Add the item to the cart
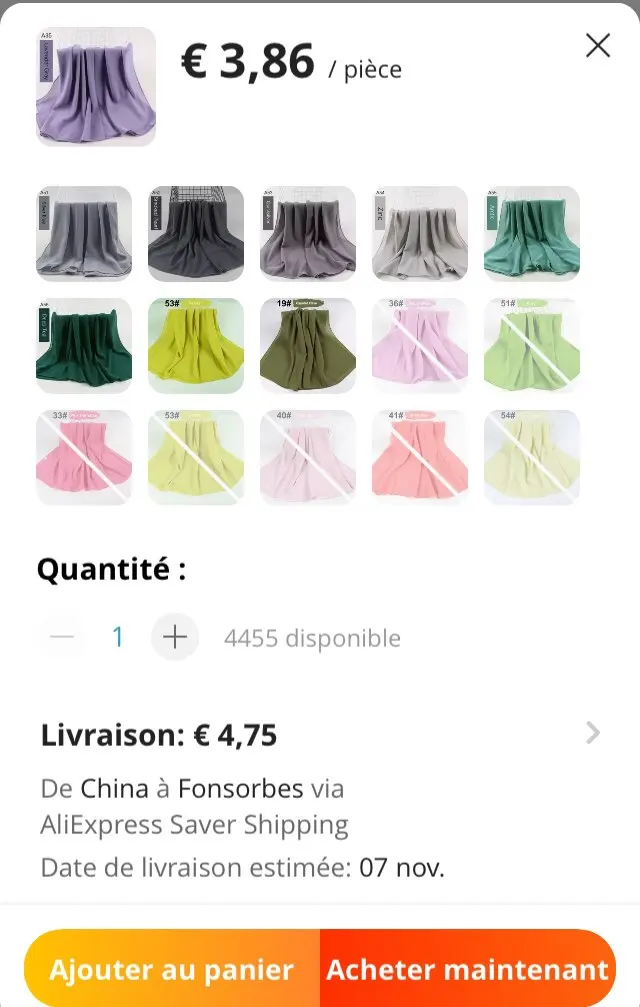Screen dimensions: 640x1007 (x=172, y=969)
